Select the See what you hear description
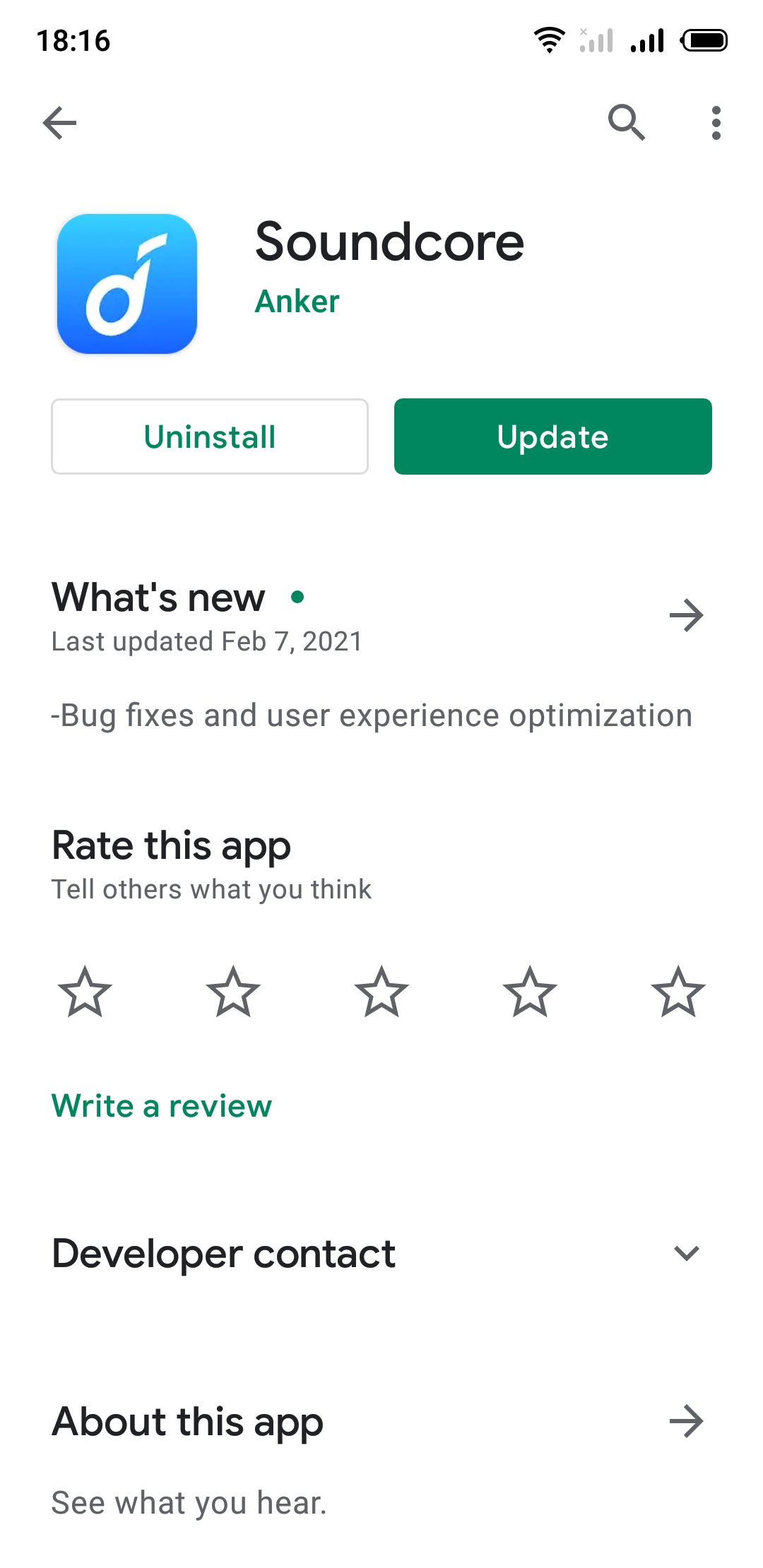 coord(189,1502)
